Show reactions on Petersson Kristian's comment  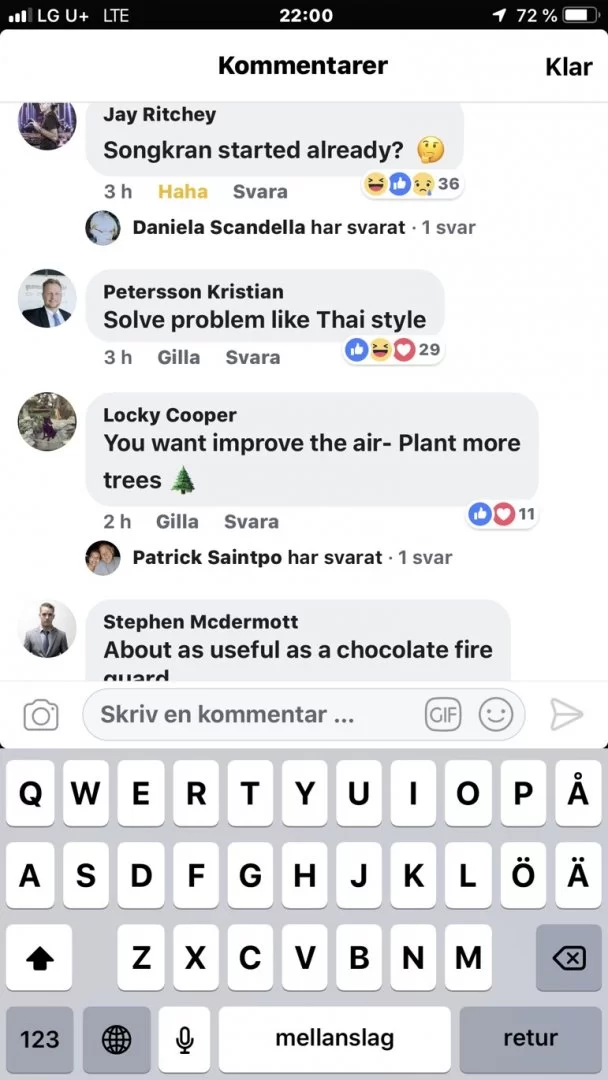[x=392, y=349]
